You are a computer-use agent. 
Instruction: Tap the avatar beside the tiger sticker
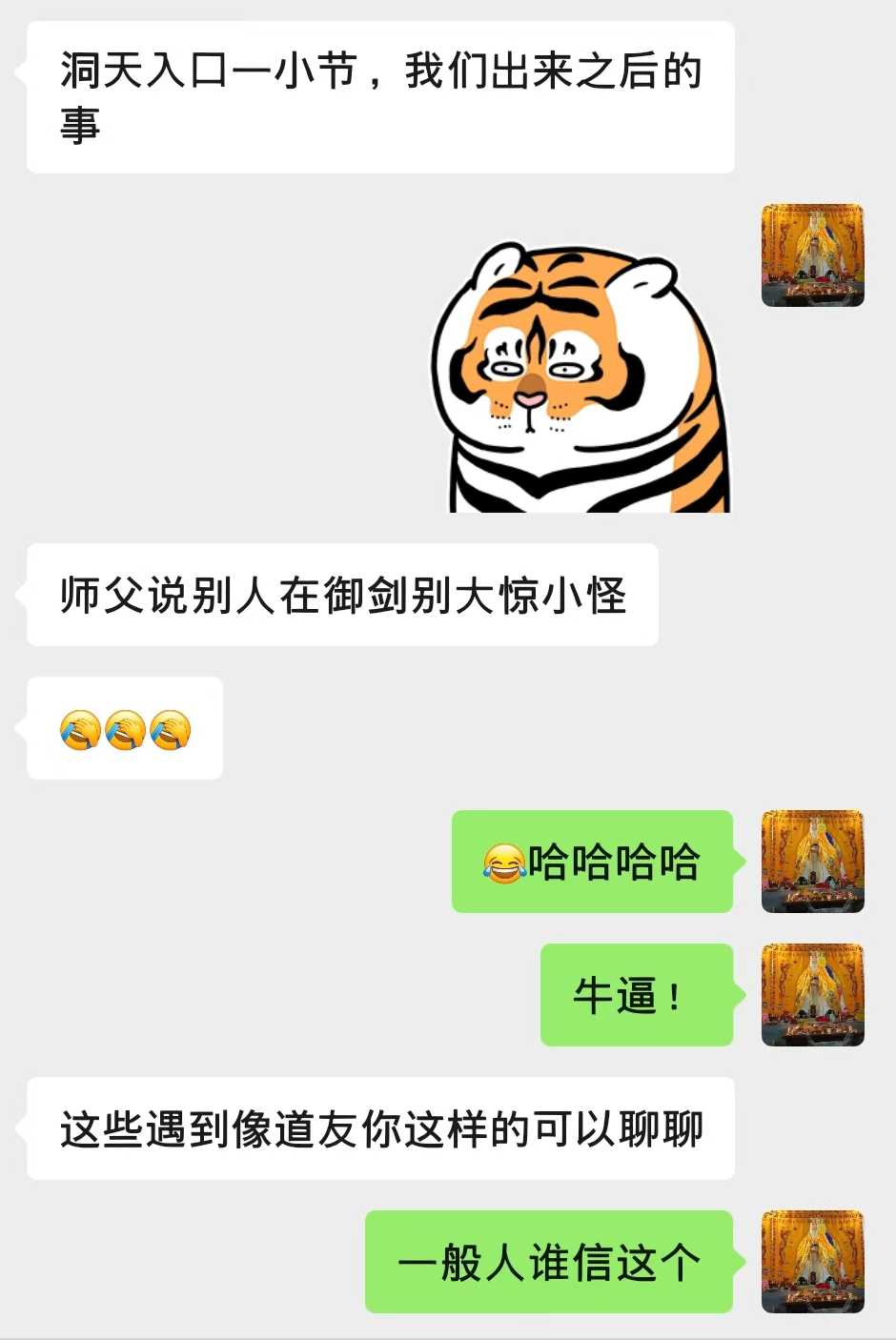pos(812,255)
